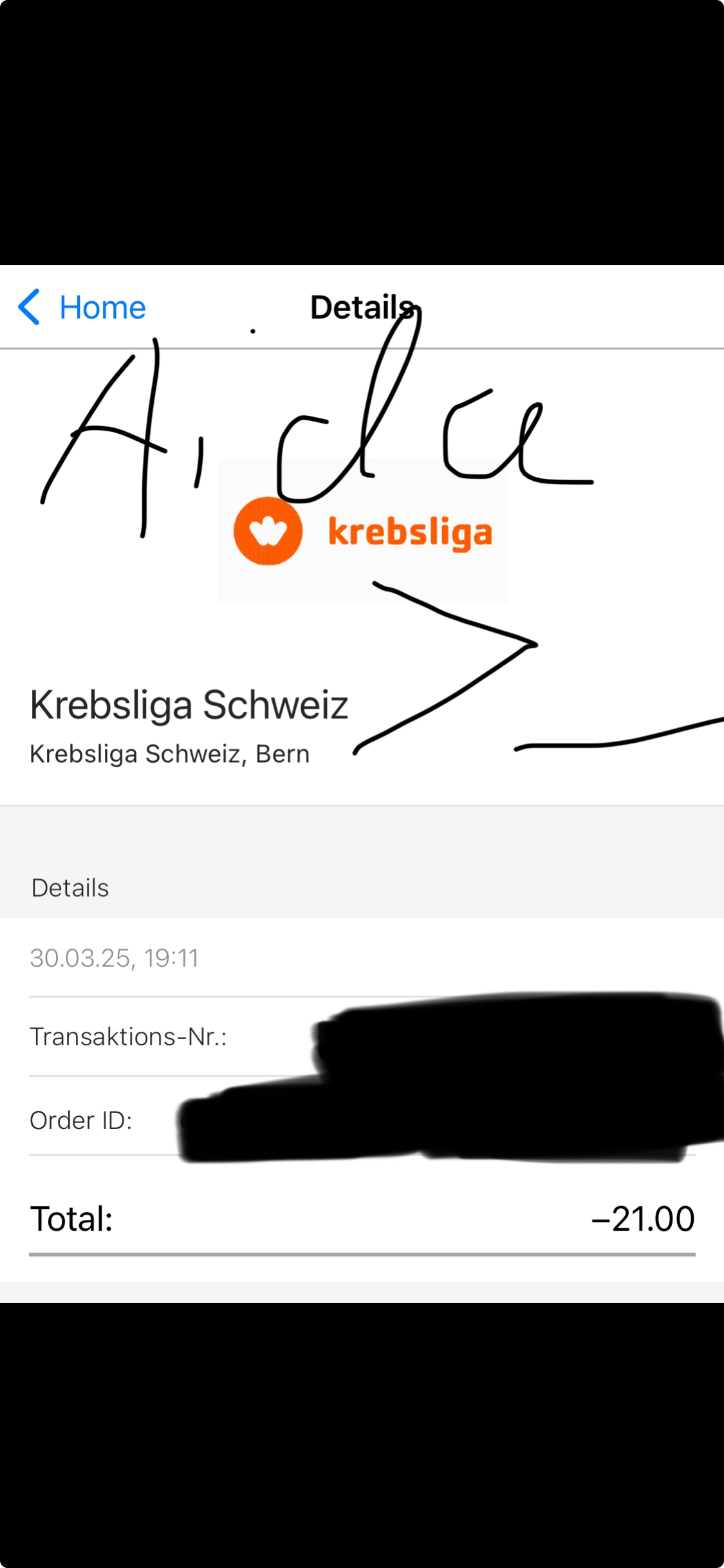Go back to Home
Image resolution: width=724 pixels, height=1568 pixels.
coord(82,307)
